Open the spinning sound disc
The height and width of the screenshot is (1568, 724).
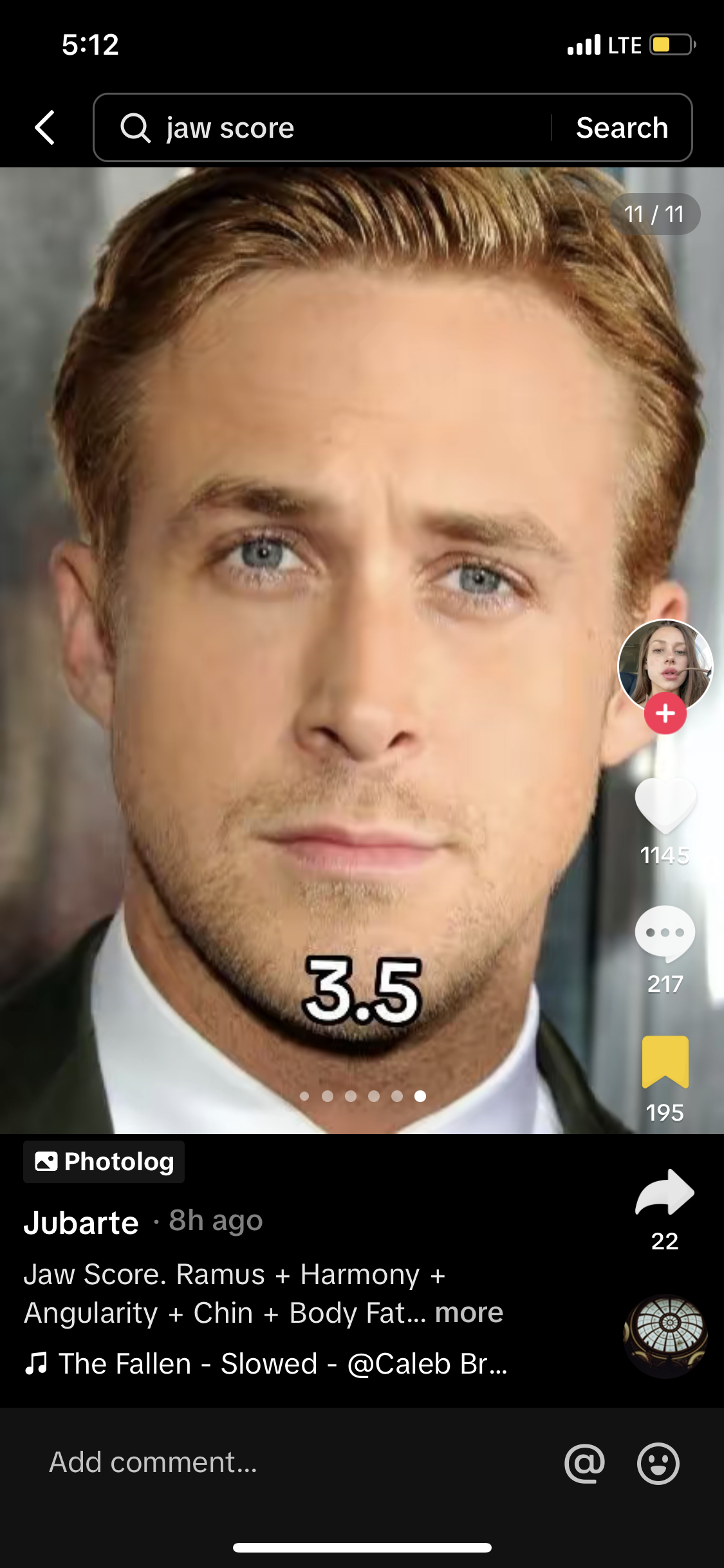(665, 1335)
